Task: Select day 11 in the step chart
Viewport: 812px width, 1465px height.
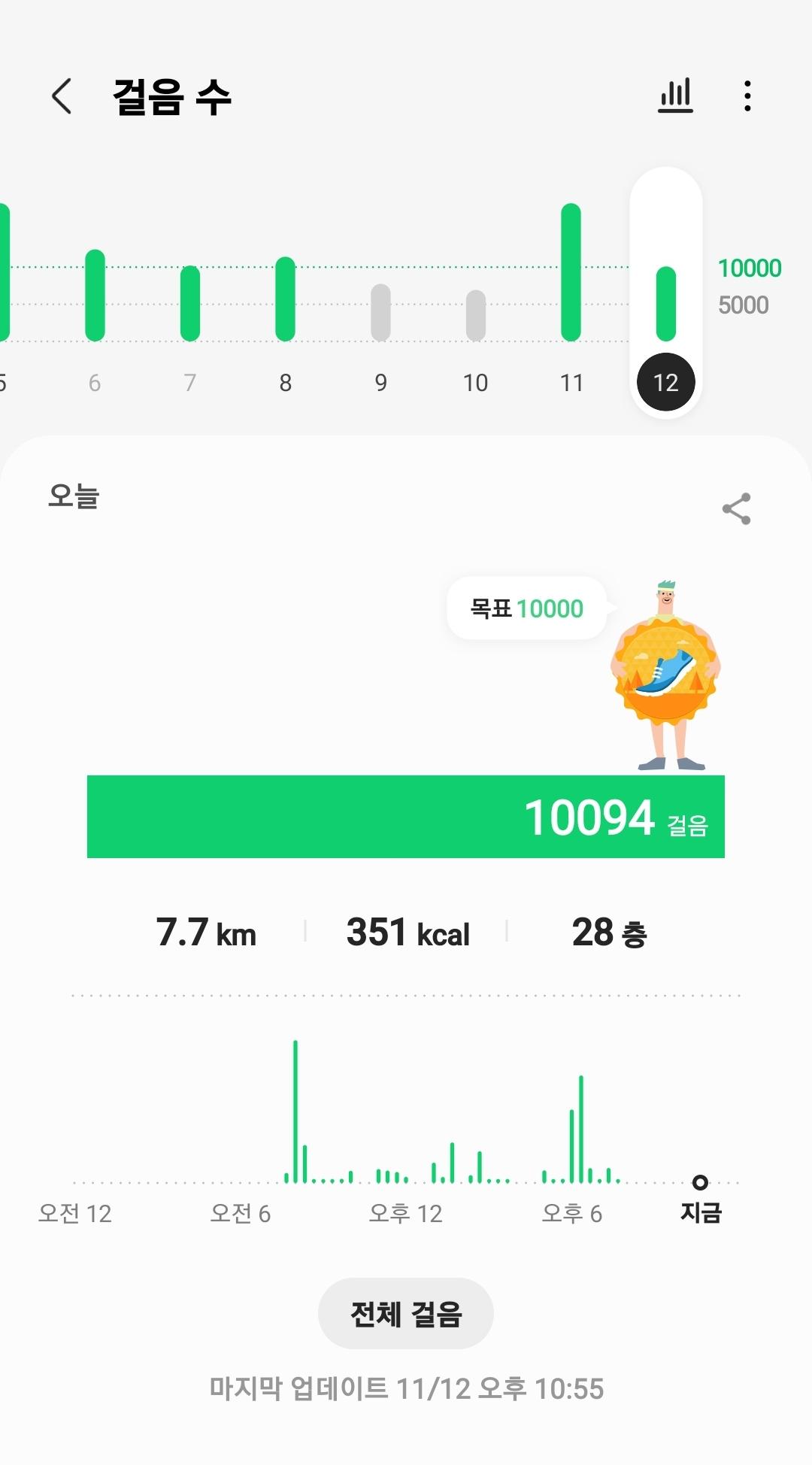Action: [571, 301]
